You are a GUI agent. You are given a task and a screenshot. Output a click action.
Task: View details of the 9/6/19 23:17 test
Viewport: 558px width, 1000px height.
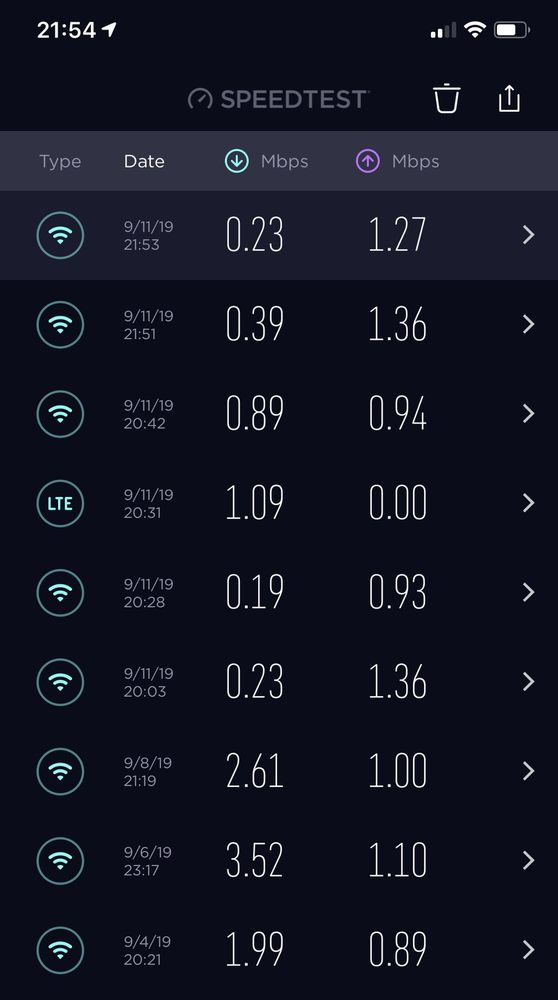[279, 860]
